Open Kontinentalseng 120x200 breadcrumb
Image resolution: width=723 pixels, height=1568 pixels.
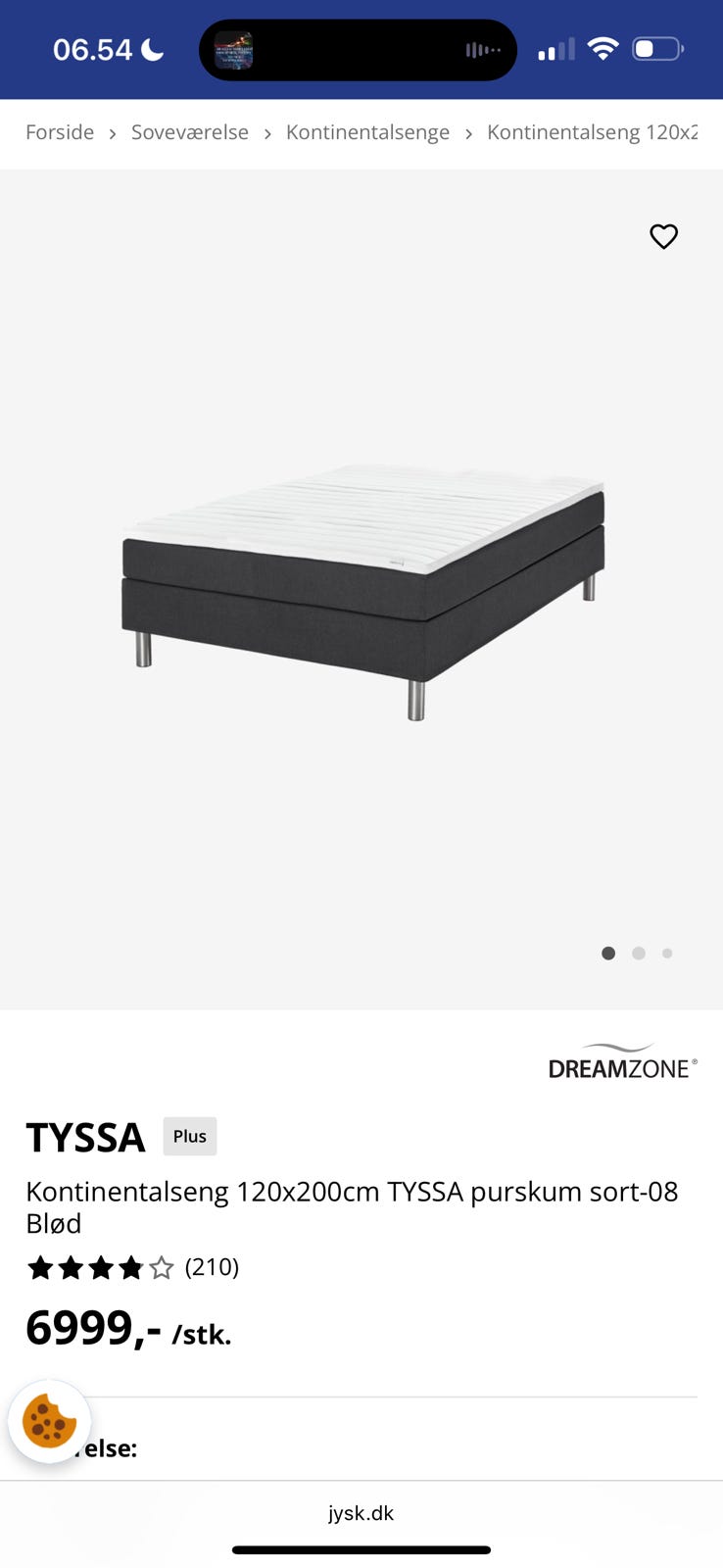coord(592,132)
